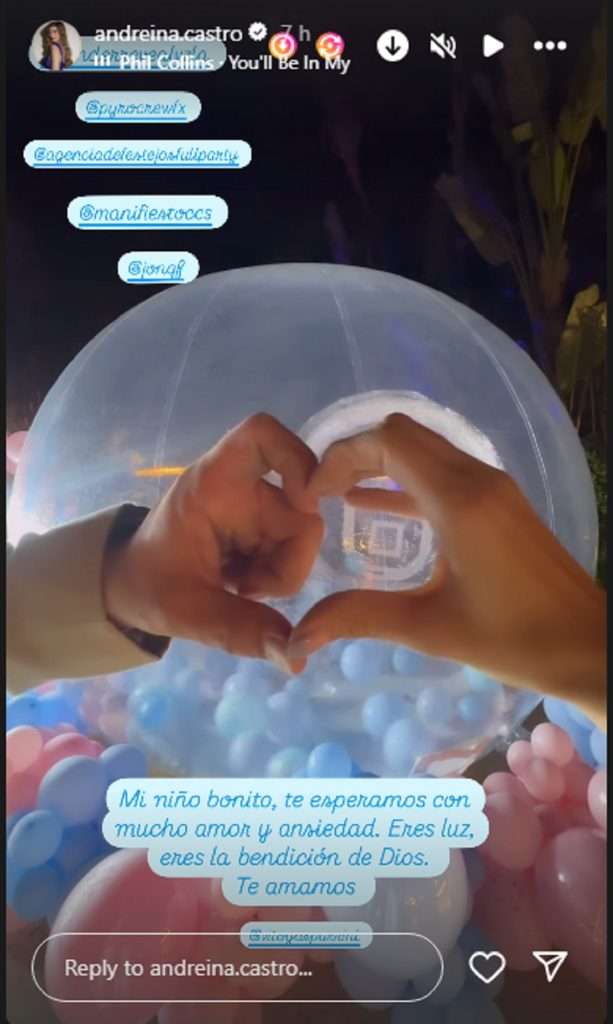Open andreina.castro's profile picture
613x1024 pixels.
pos(55,45)
